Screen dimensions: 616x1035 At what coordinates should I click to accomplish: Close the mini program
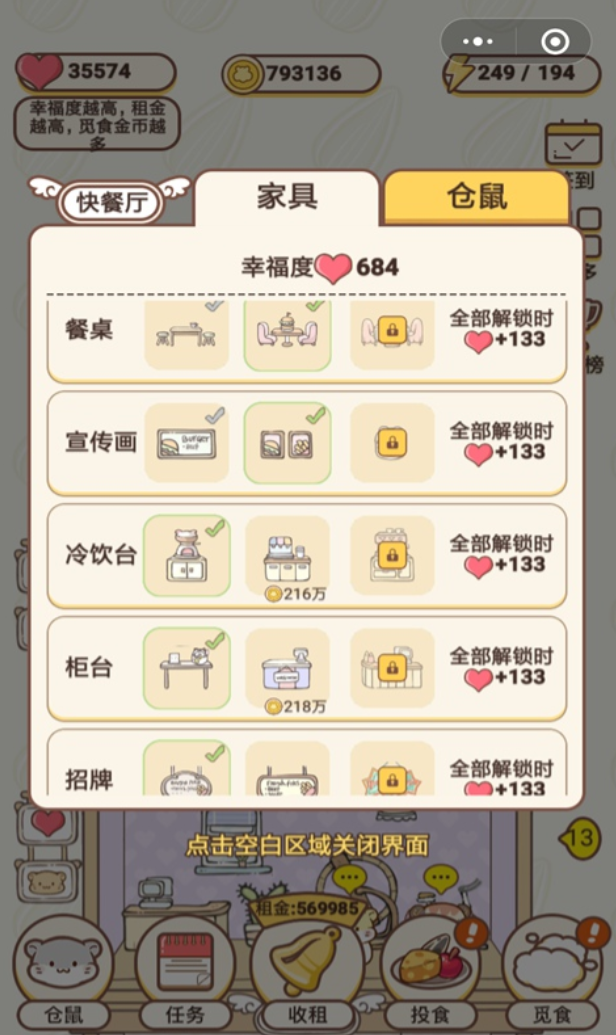[554, 42]
